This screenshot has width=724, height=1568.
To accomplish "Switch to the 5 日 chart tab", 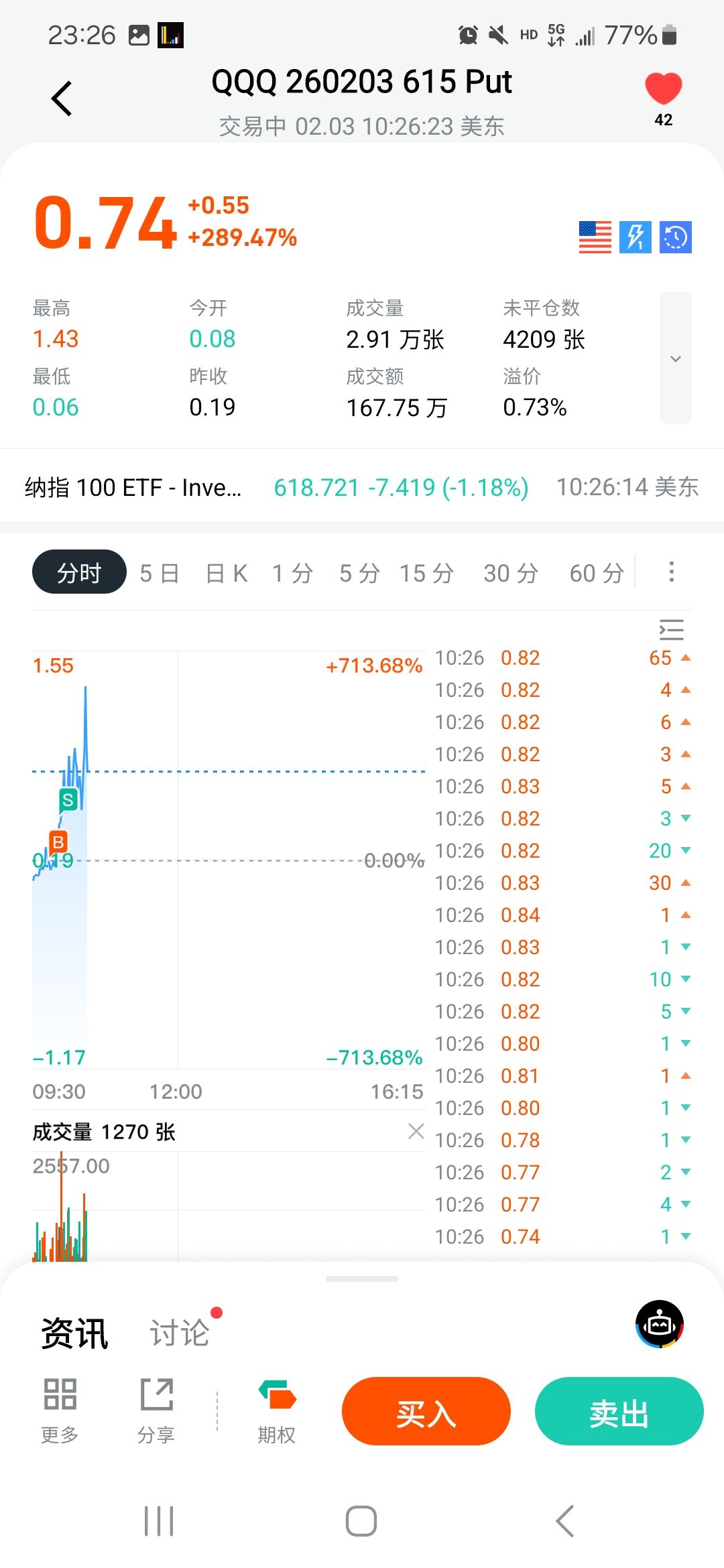I will [x=160, y=573].
